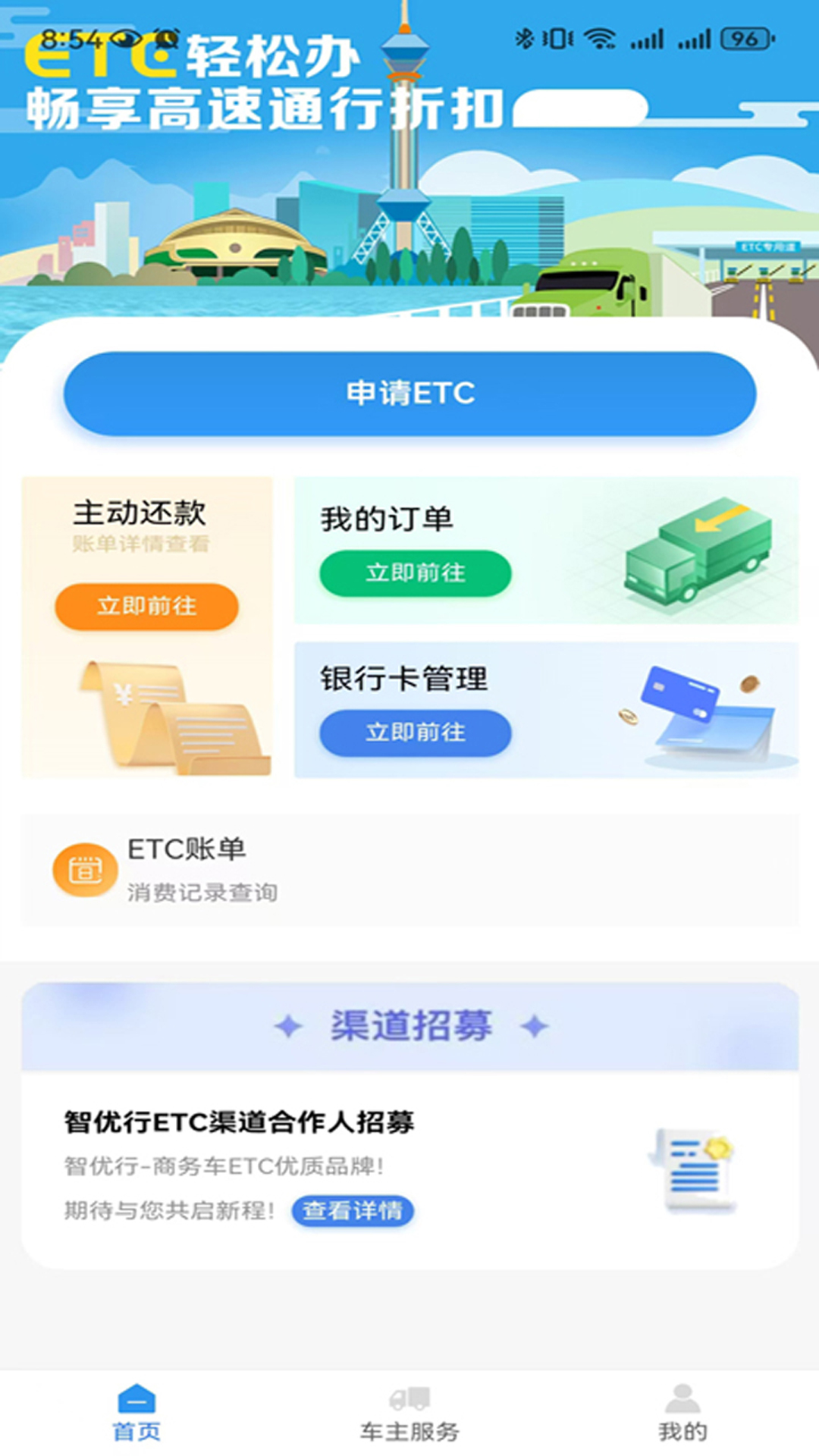The image size is (819, 1456).
Task: Expand 消费记录查询 under ETC账单
Action: coord(202,893)
